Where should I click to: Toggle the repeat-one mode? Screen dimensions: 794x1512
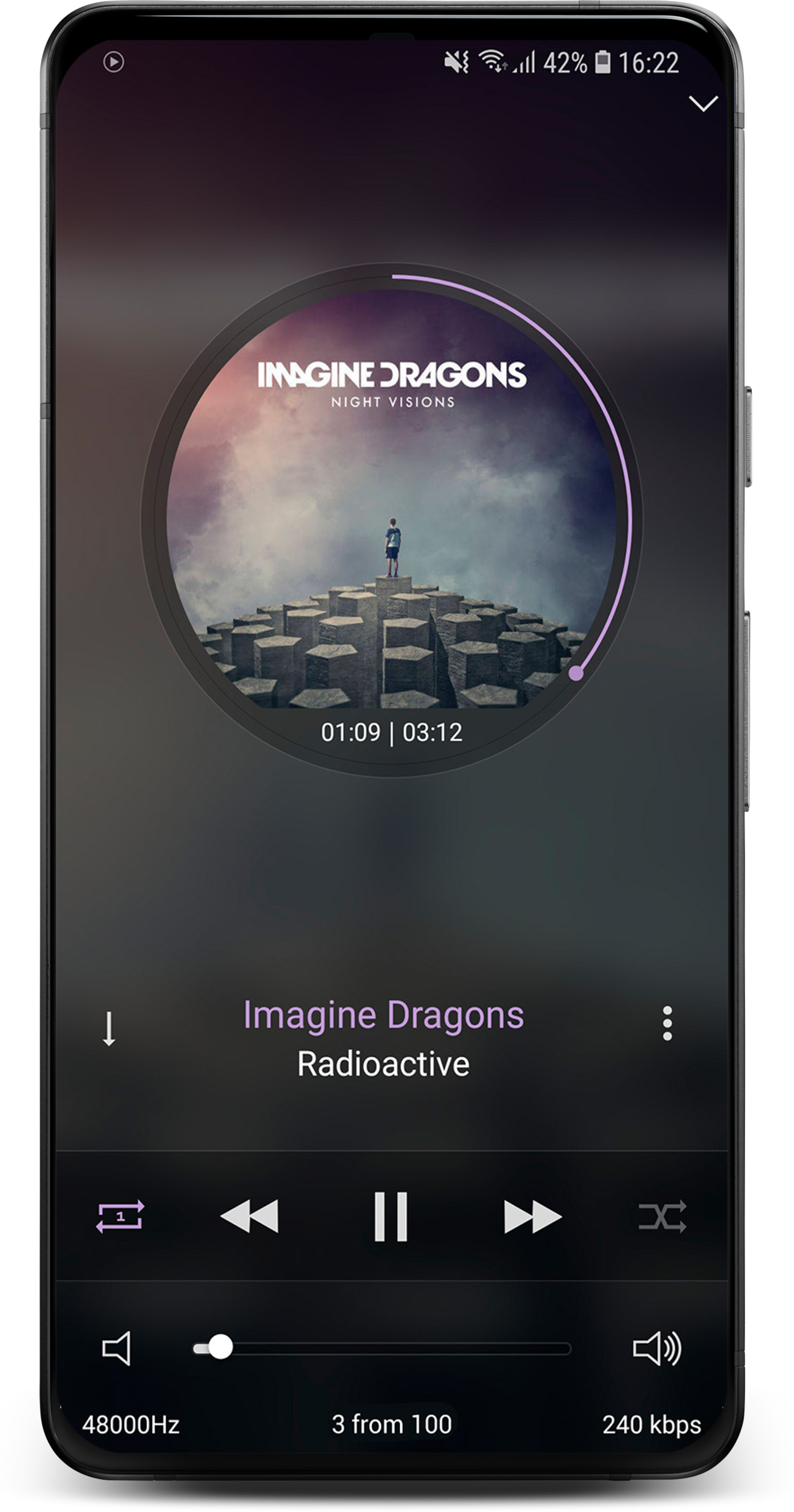(x=120, y=1216)
